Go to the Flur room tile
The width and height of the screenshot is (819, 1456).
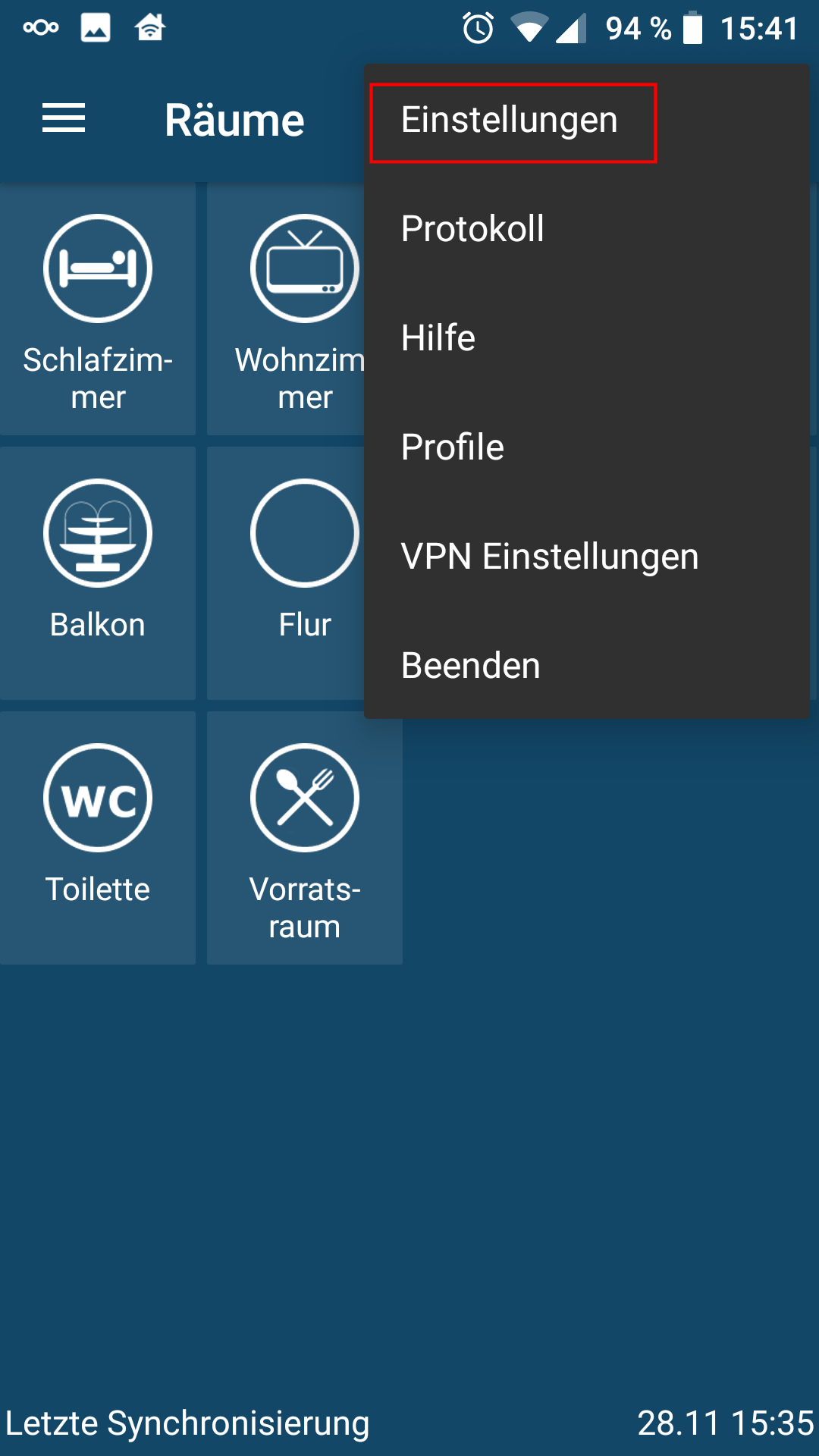click(x=288, y=573)
